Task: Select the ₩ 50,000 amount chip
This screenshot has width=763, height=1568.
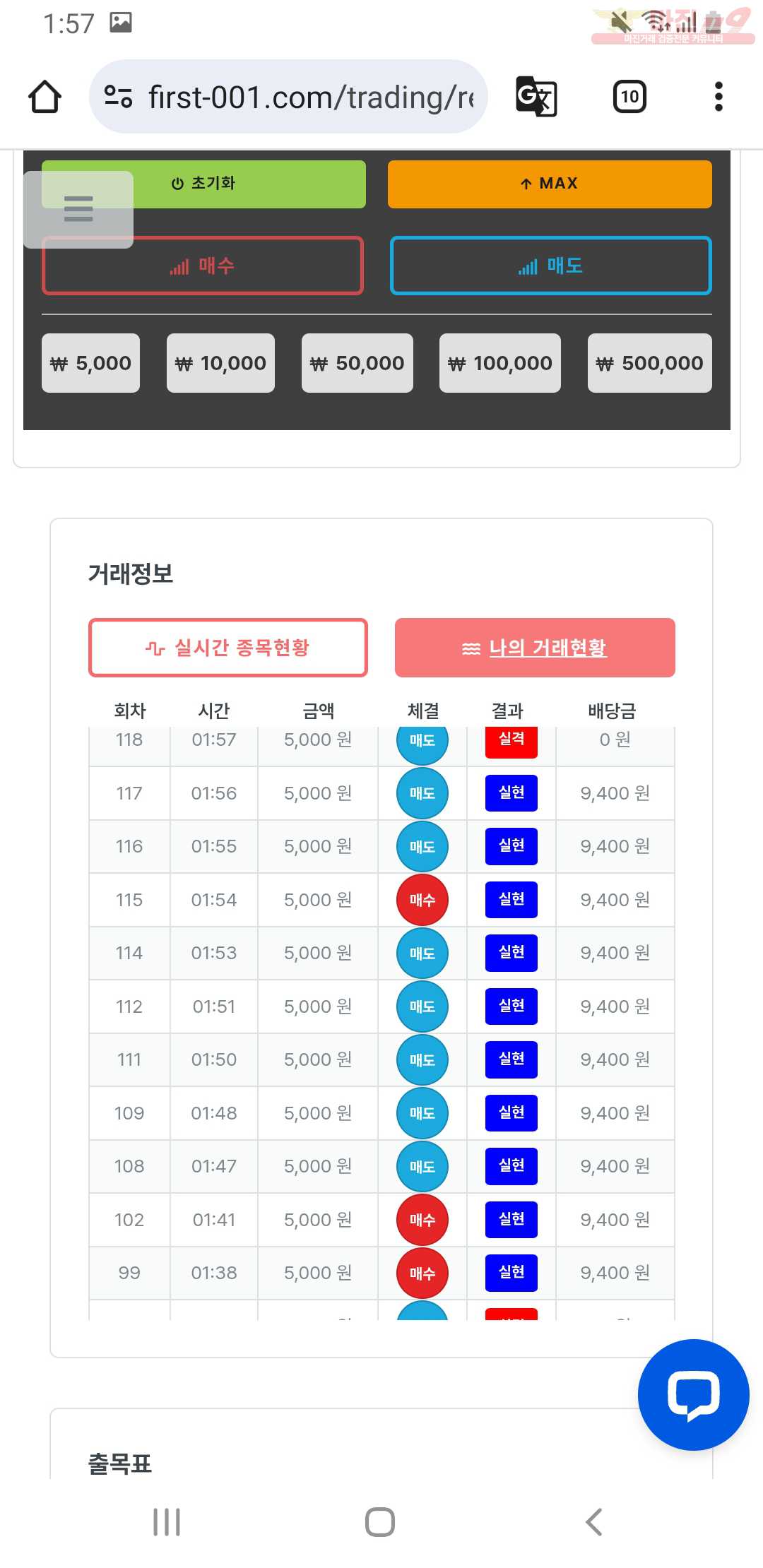Action: coord(357,363)
